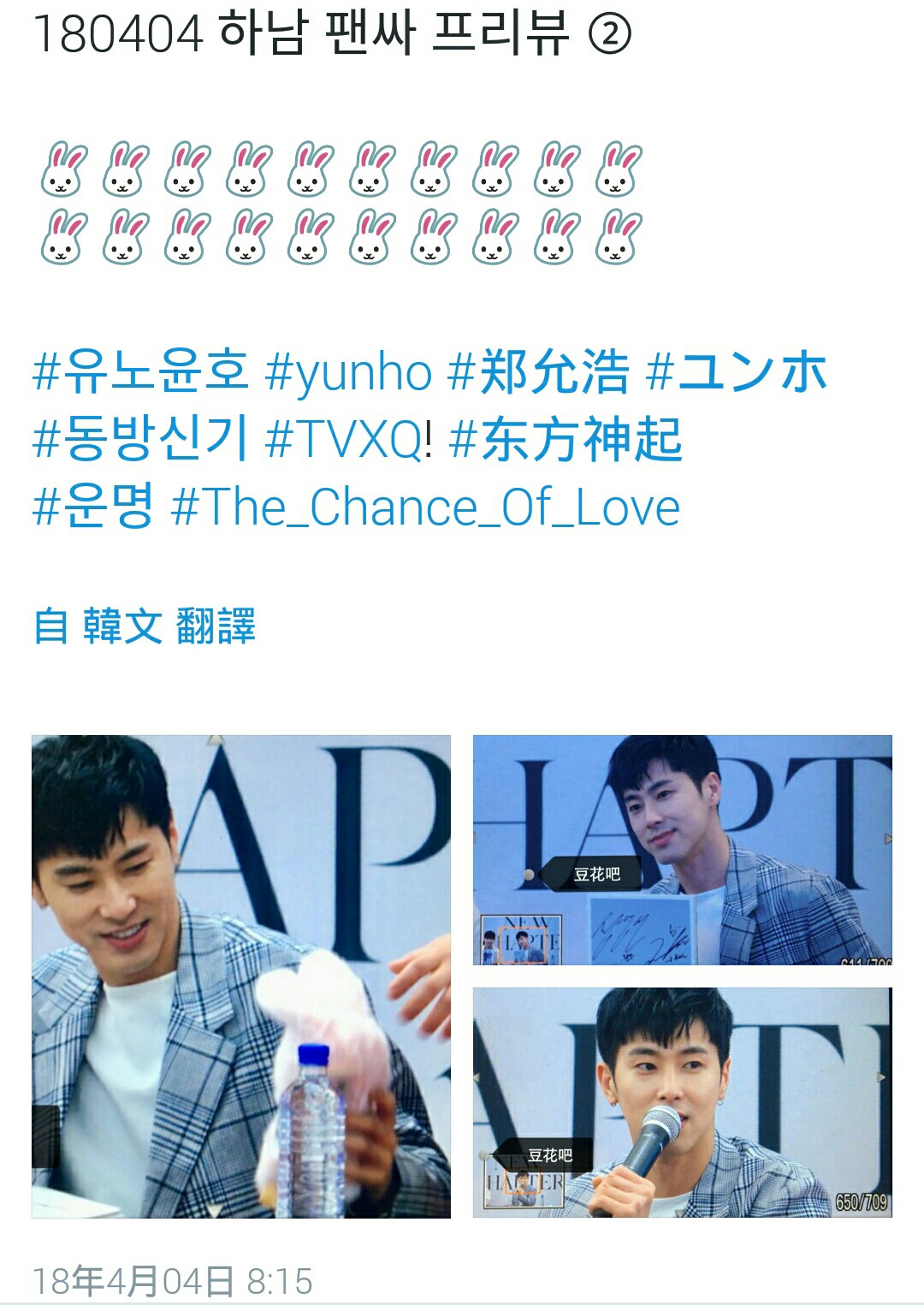This screenshot has width=924, height=1311.
Task: Tap 自 韓文 翻譯 to translate the tweet
Action: pyautogui.click(x=145, y=626)
